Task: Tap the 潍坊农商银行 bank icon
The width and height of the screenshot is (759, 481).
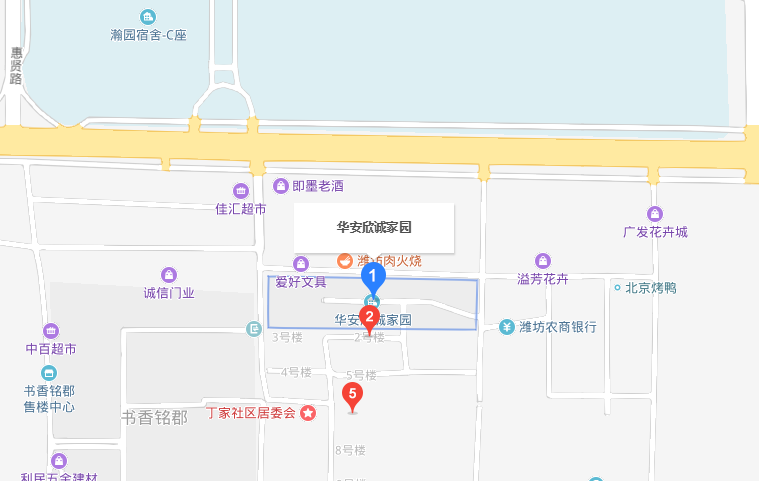Action: pyautogui.click(x=507, y=327)
